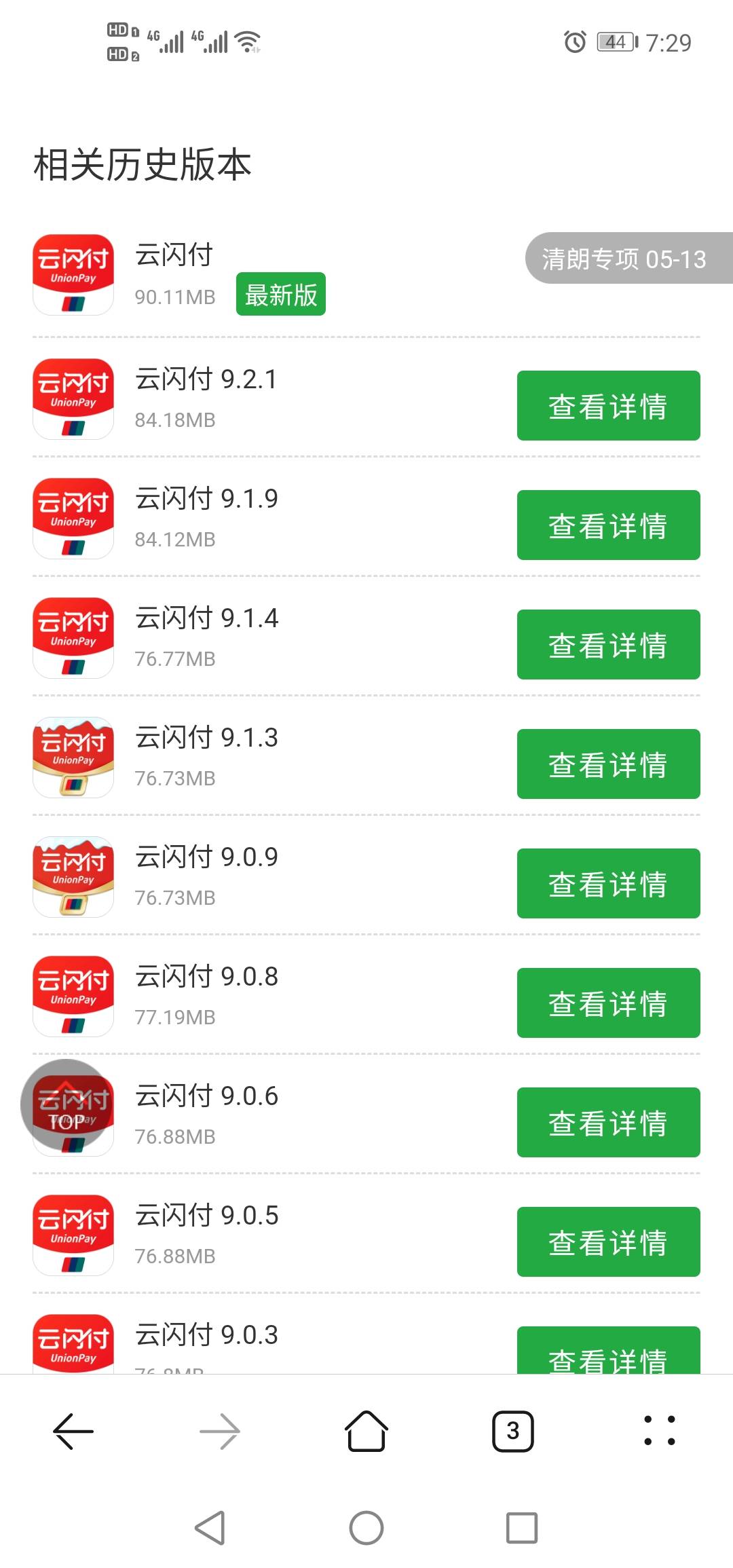This screenshot has width=733, height=1568.
Task: Open the browser's four-dot menu
Action: [x=659, y=1431]
